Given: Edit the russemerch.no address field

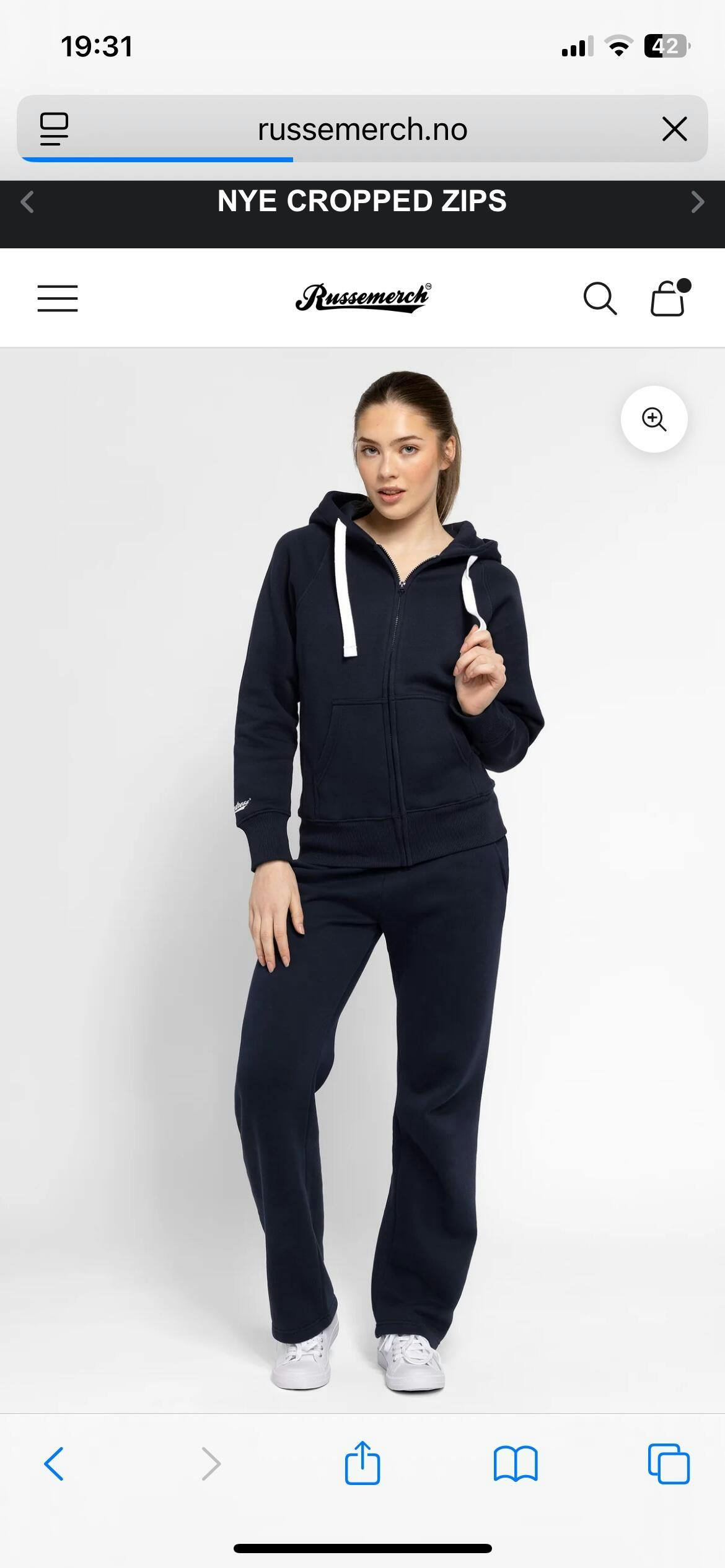Looking at the screenshot, I should pos(362,129).
